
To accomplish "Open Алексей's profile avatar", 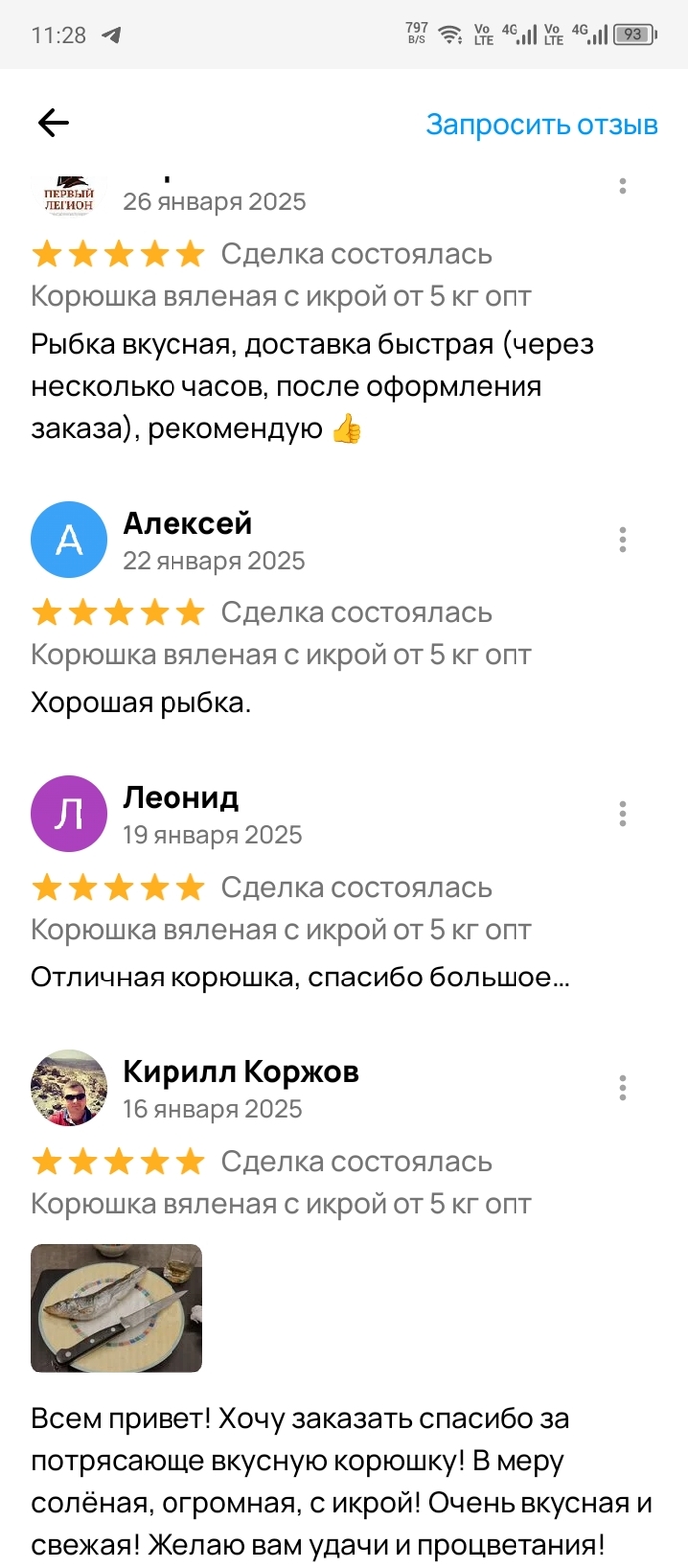I will pyautogui.click(x=69, y=540).
